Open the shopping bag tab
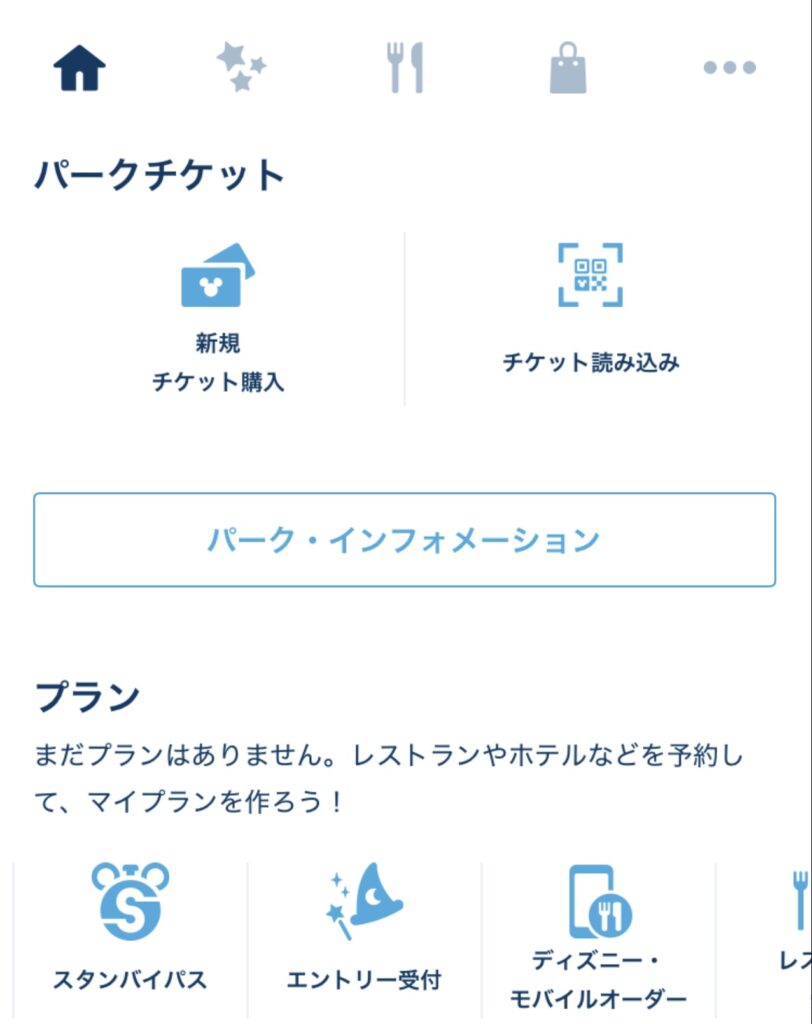 point(568,68)
